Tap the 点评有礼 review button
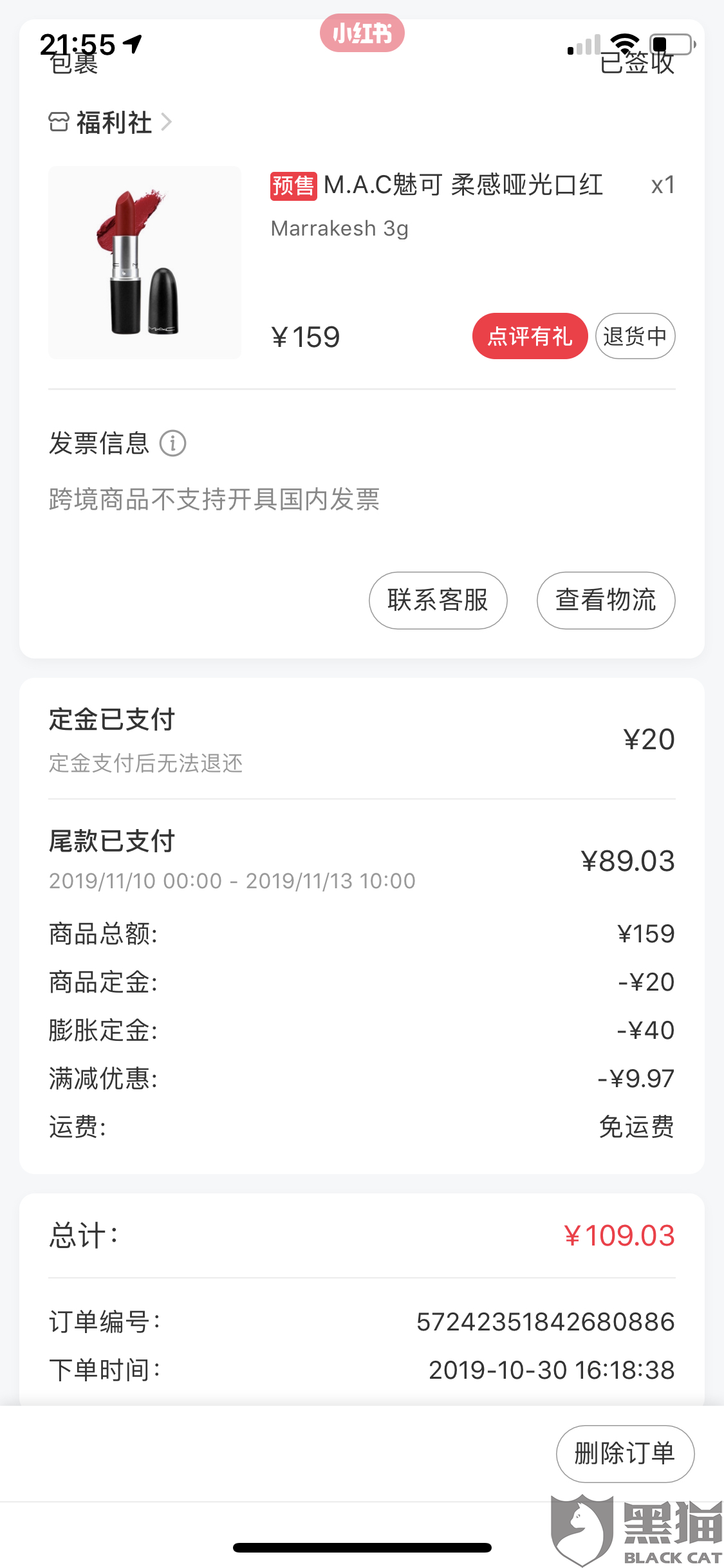The image size is (724, 1568). 530,336
